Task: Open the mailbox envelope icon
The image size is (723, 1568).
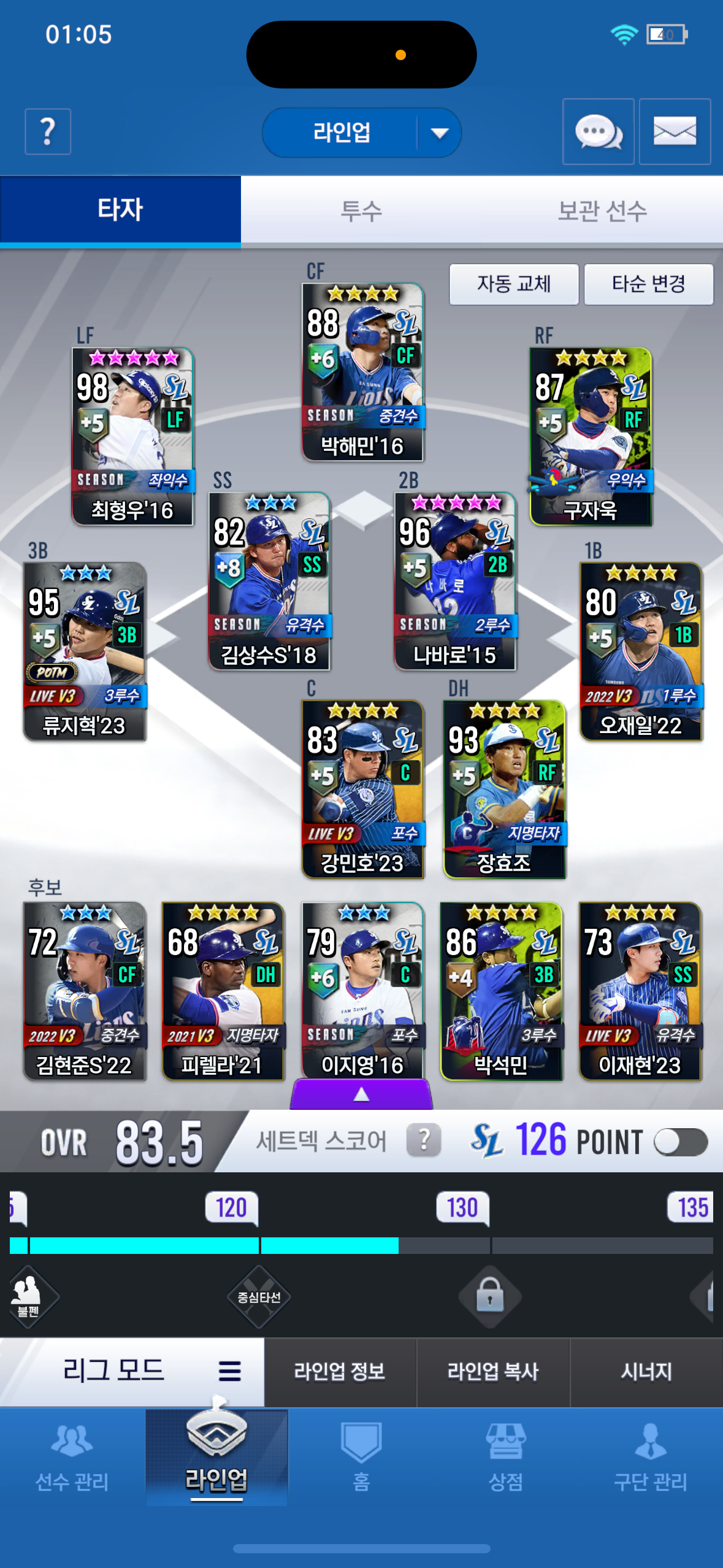Action: point(675,131)
